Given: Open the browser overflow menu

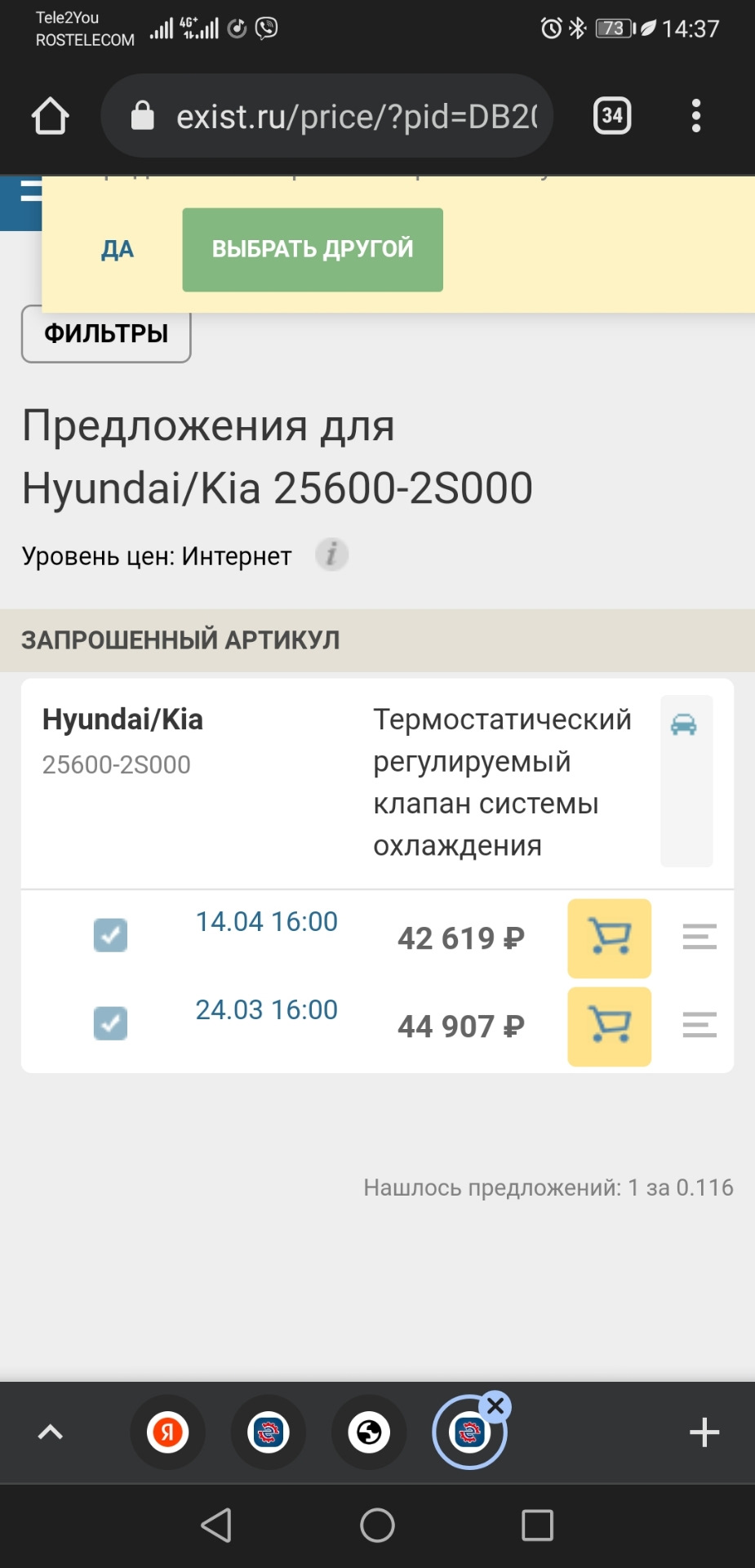Looking at the screenshot, I should 695,116.
